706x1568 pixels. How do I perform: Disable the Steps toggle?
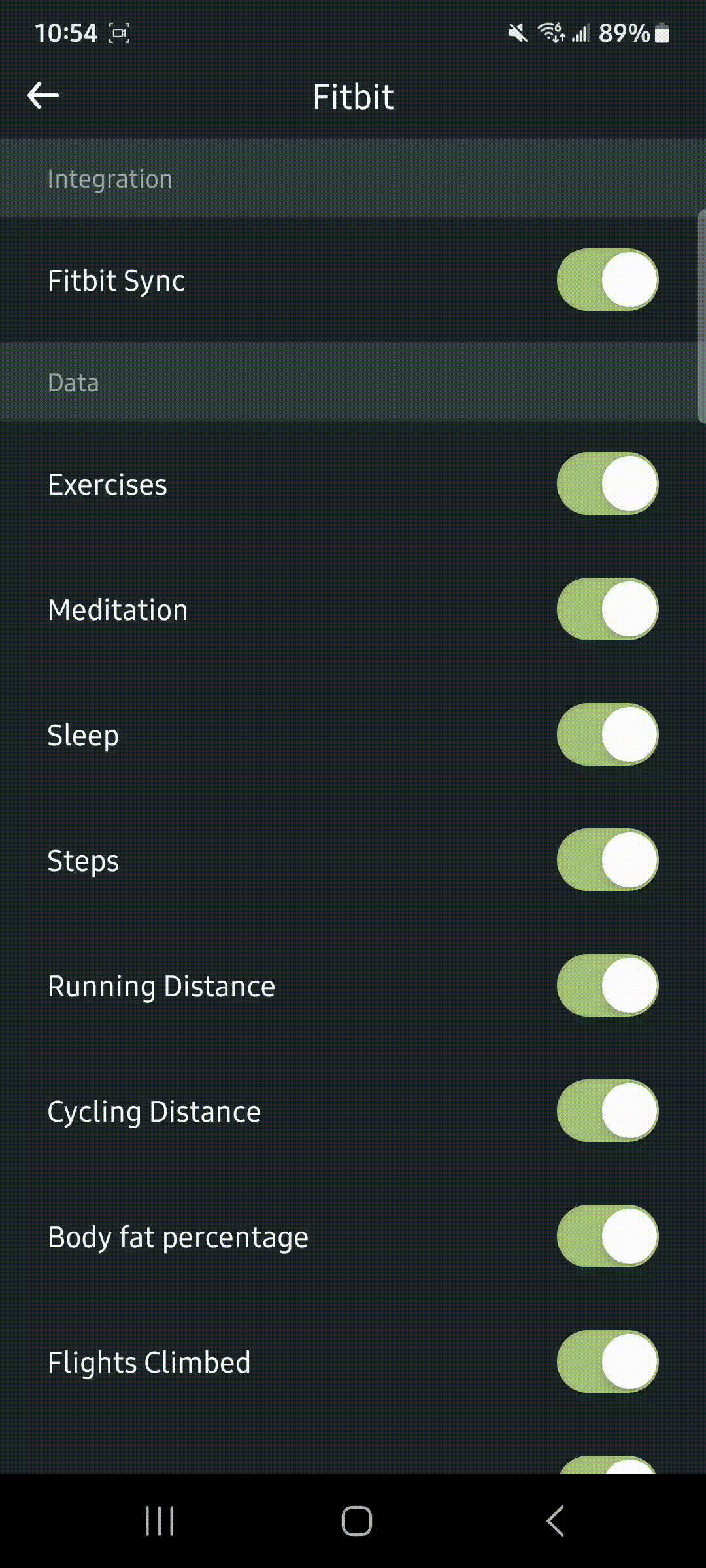(607, 860)
